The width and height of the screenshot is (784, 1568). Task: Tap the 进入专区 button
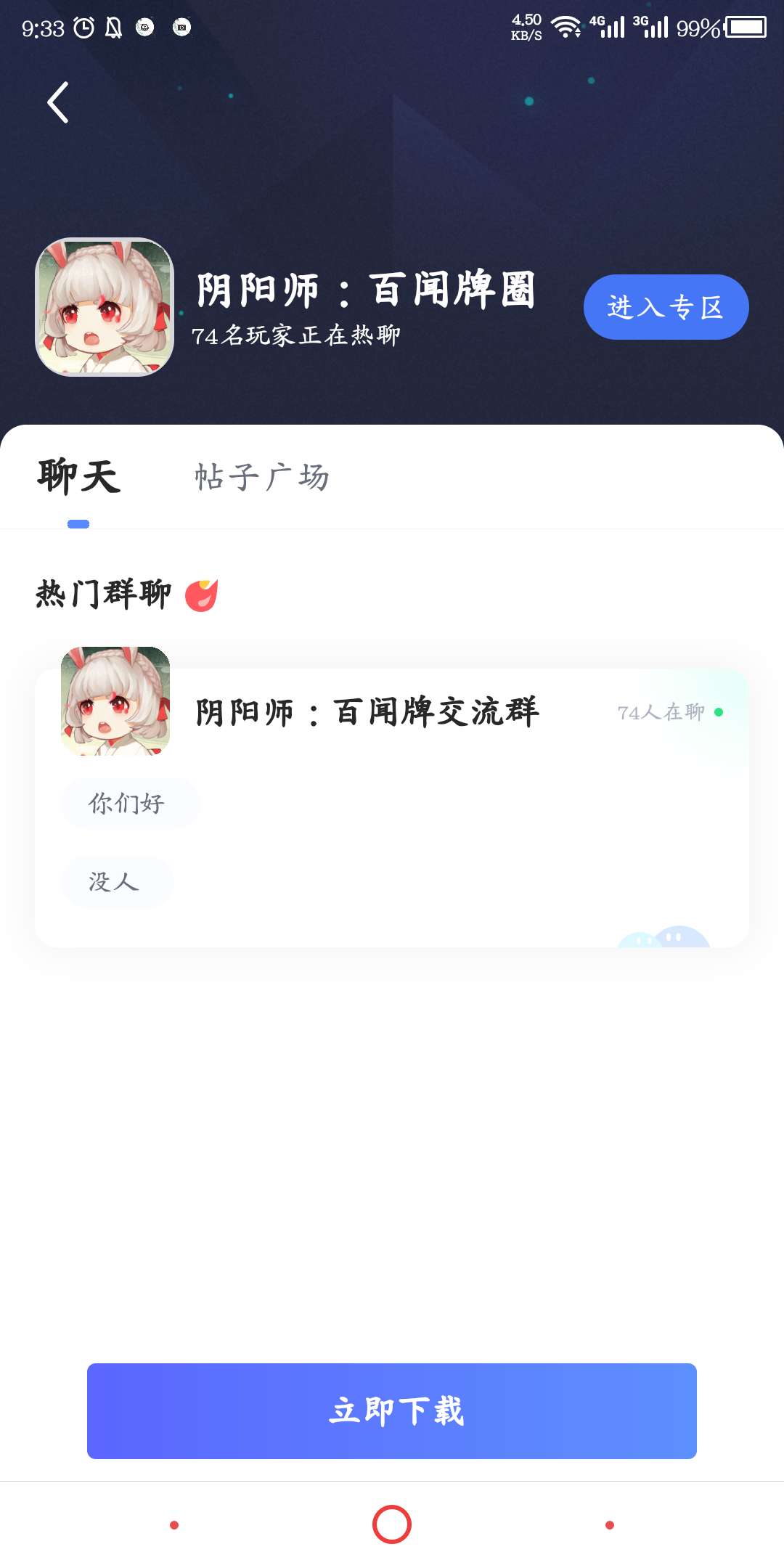tap(666, 307)
